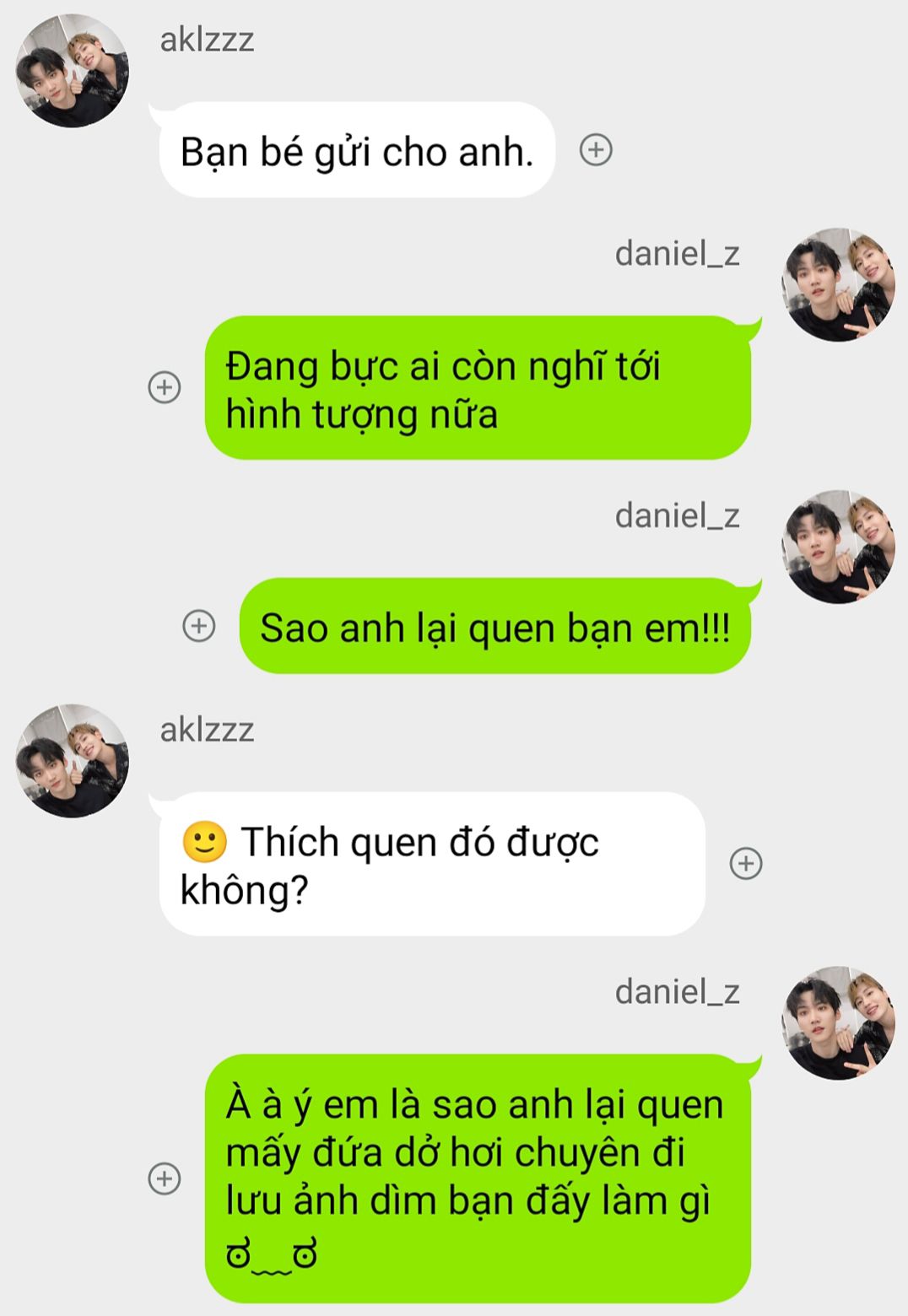Tap plus icon beside "Đang bực ai còn nghĩ" message
This screenshot has width=908, height=1316.
pos(165,387)
